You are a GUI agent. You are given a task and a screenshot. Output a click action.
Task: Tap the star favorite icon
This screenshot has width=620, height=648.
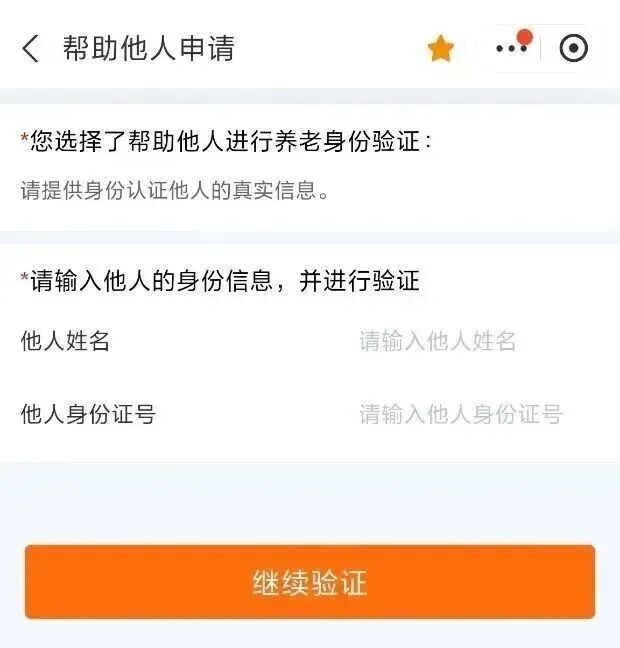click(441, 48)
